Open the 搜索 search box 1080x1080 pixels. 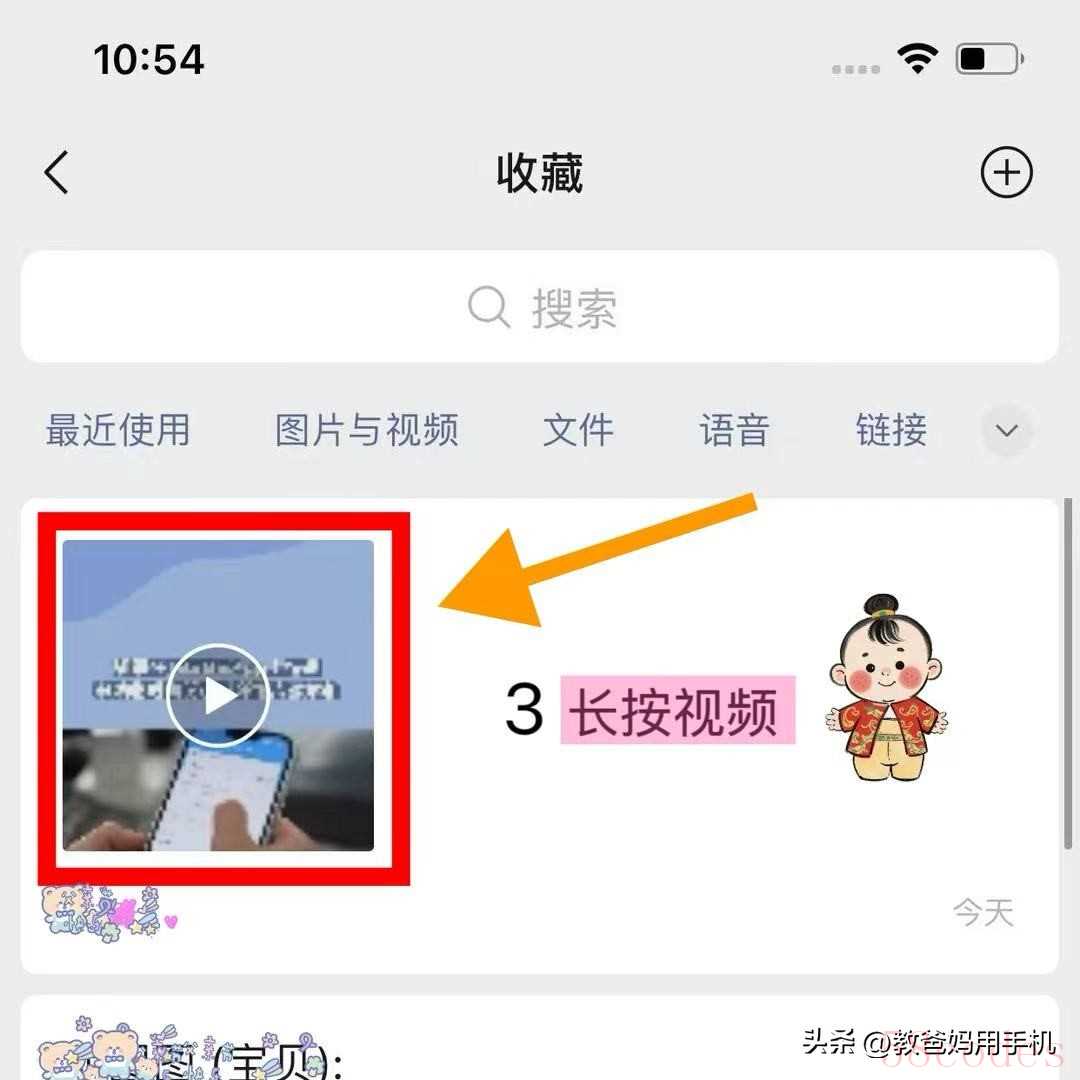(x=540, y=307)
